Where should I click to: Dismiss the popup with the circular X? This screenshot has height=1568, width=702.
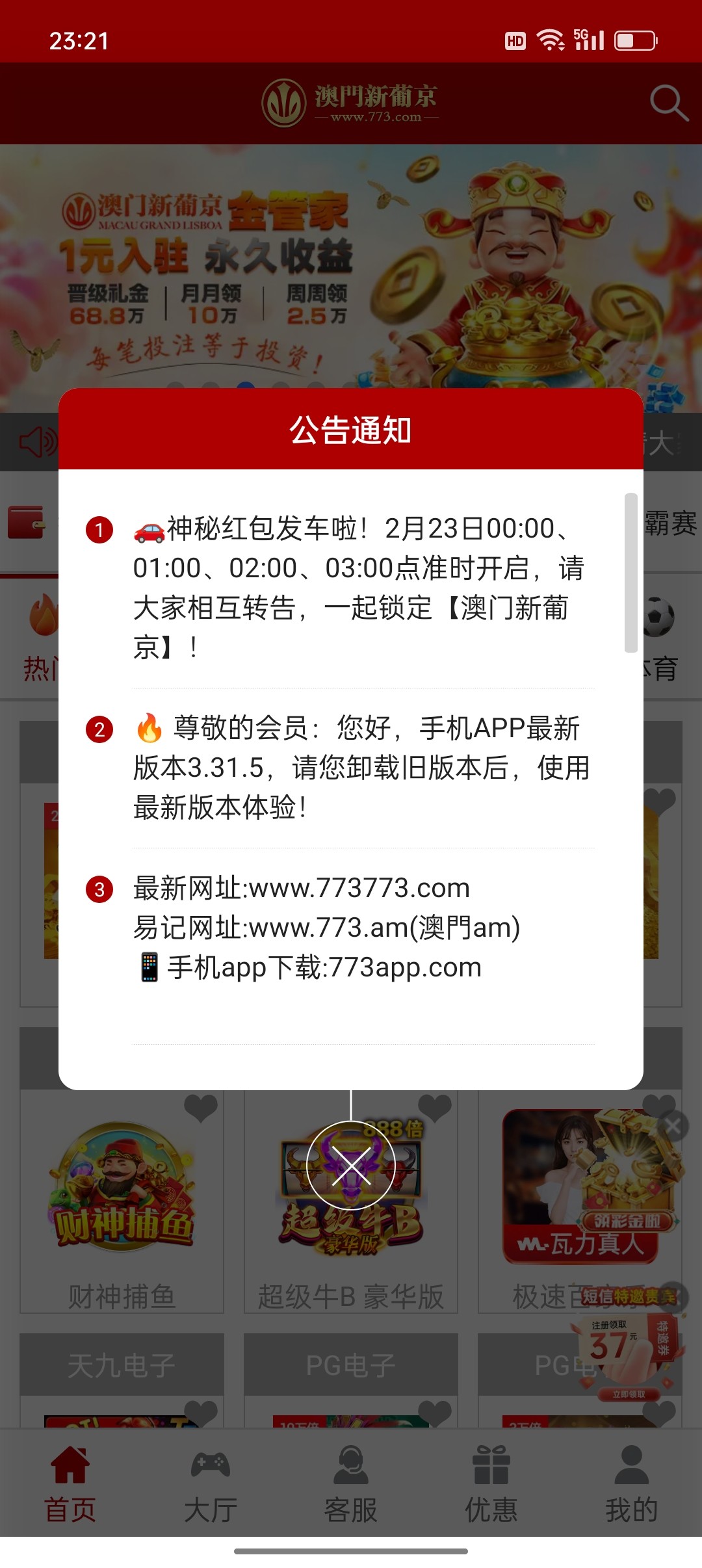[351, 1165]
